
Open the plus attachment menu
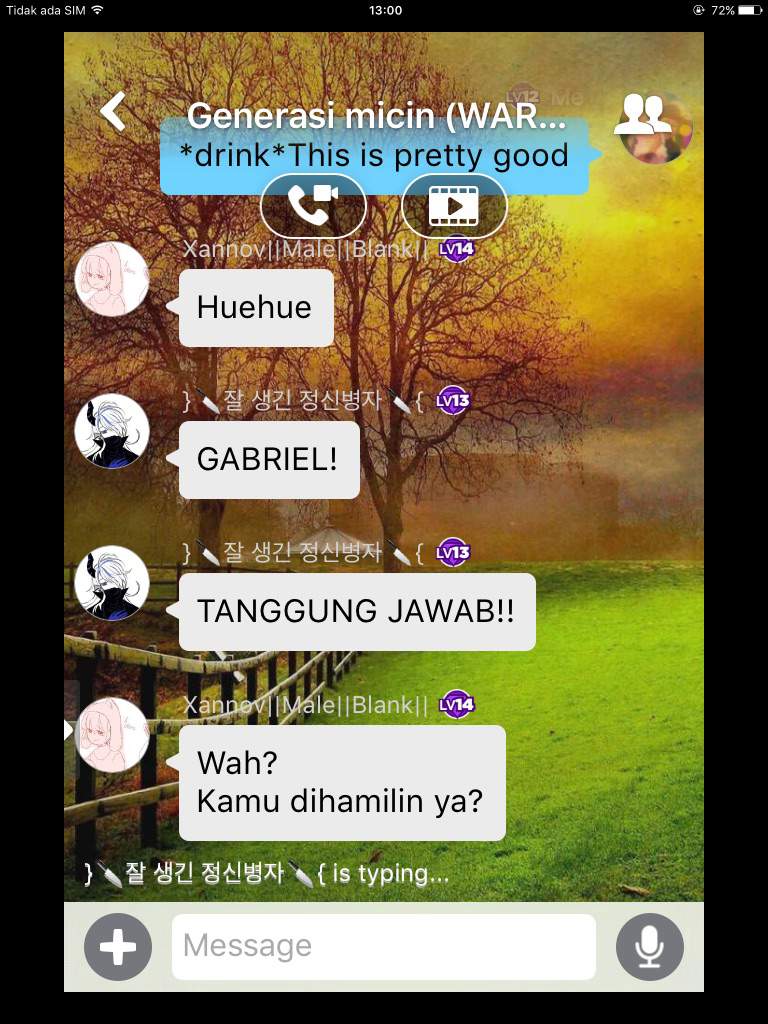tap(118, 946)
